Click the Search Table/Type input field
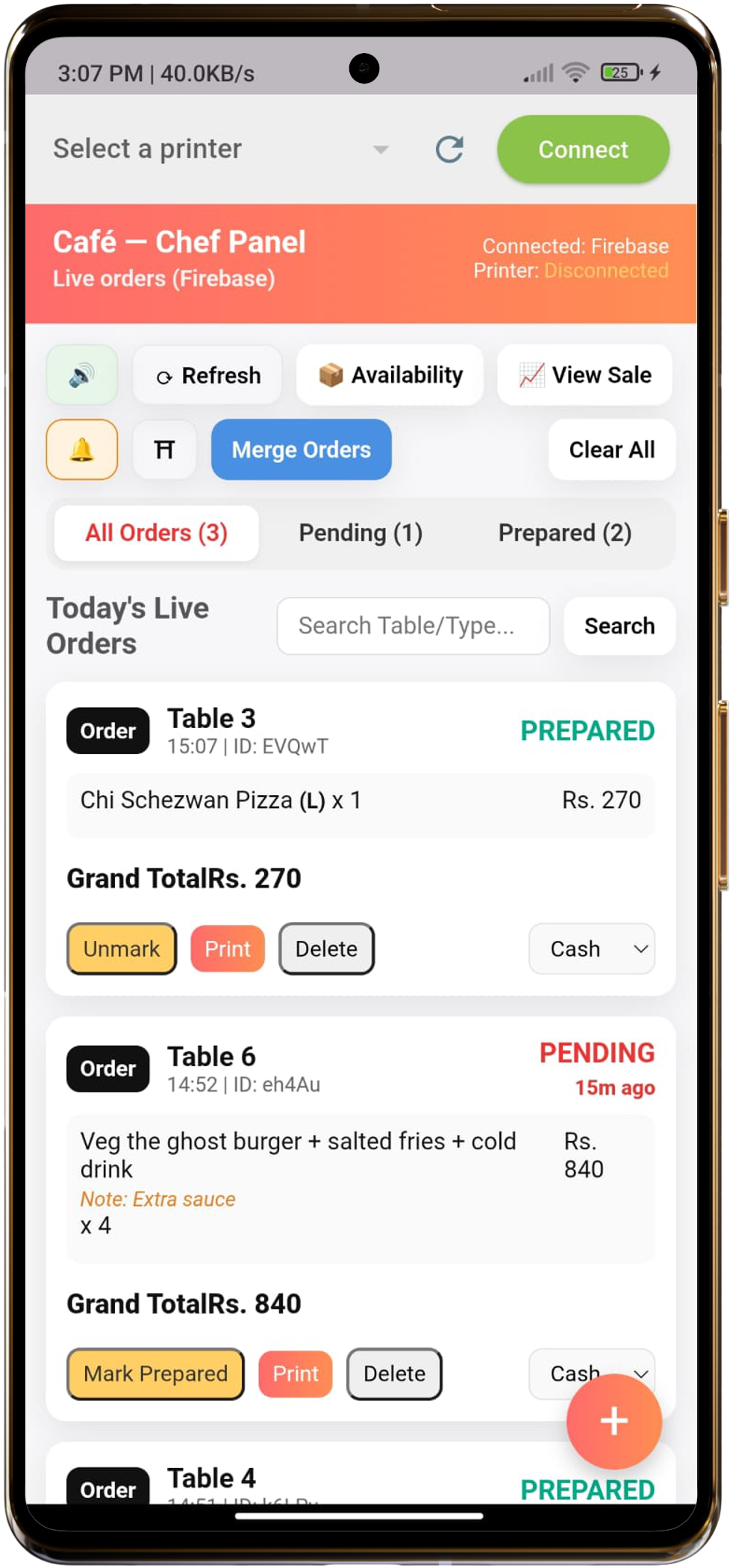The width and height of the screenshot is (730, 1568). pos(413,626)
